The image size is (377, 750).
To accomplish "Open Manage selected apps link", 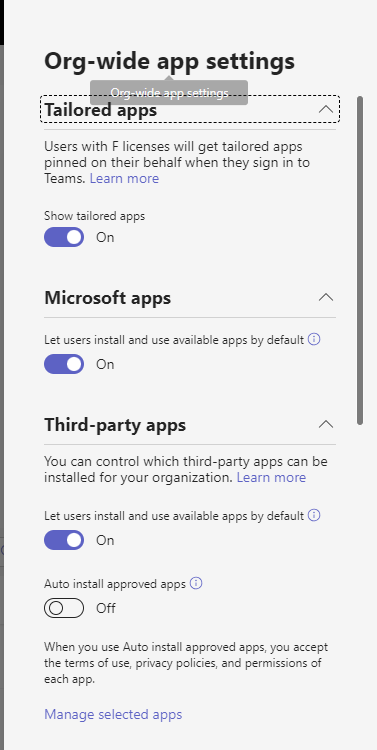I will tap(113, 715).
